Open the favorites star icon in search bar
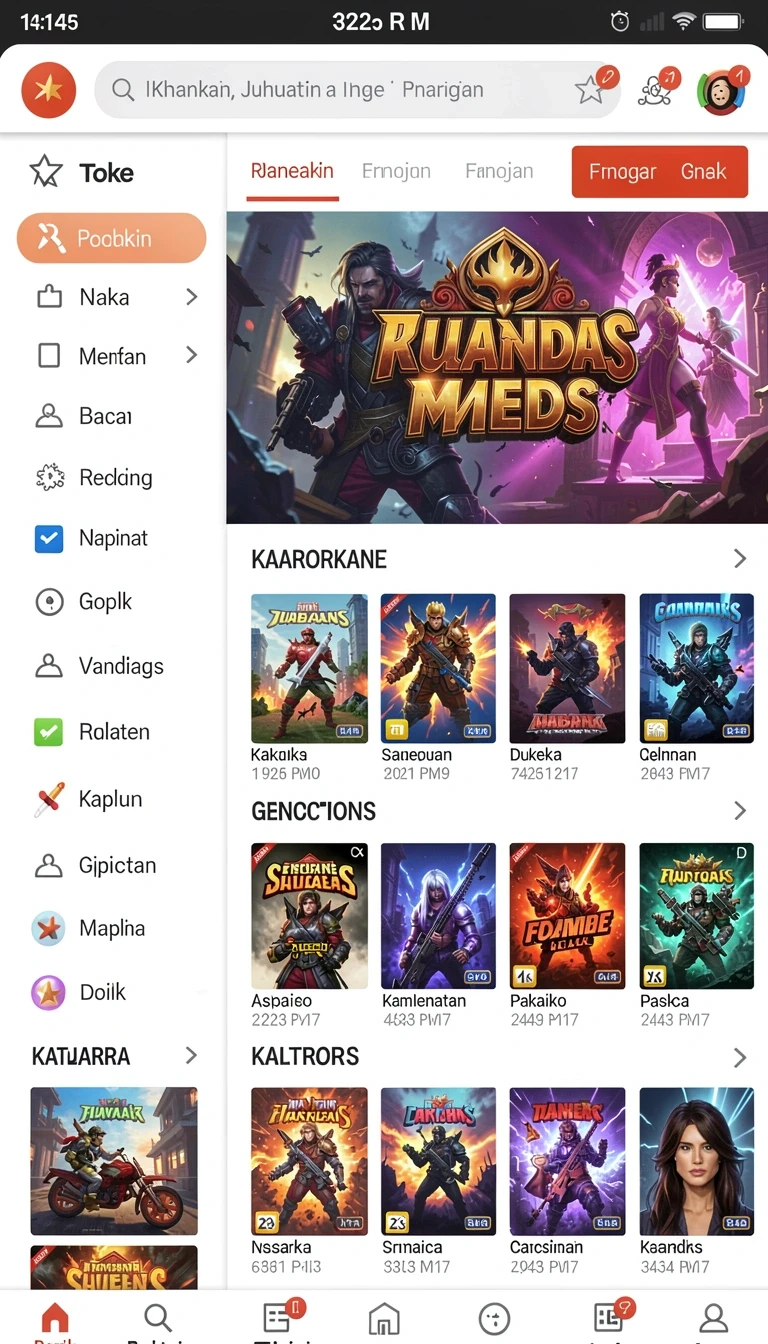This screenshot has height=1344, width=768. pyautogui.click(x=591, y=90)
